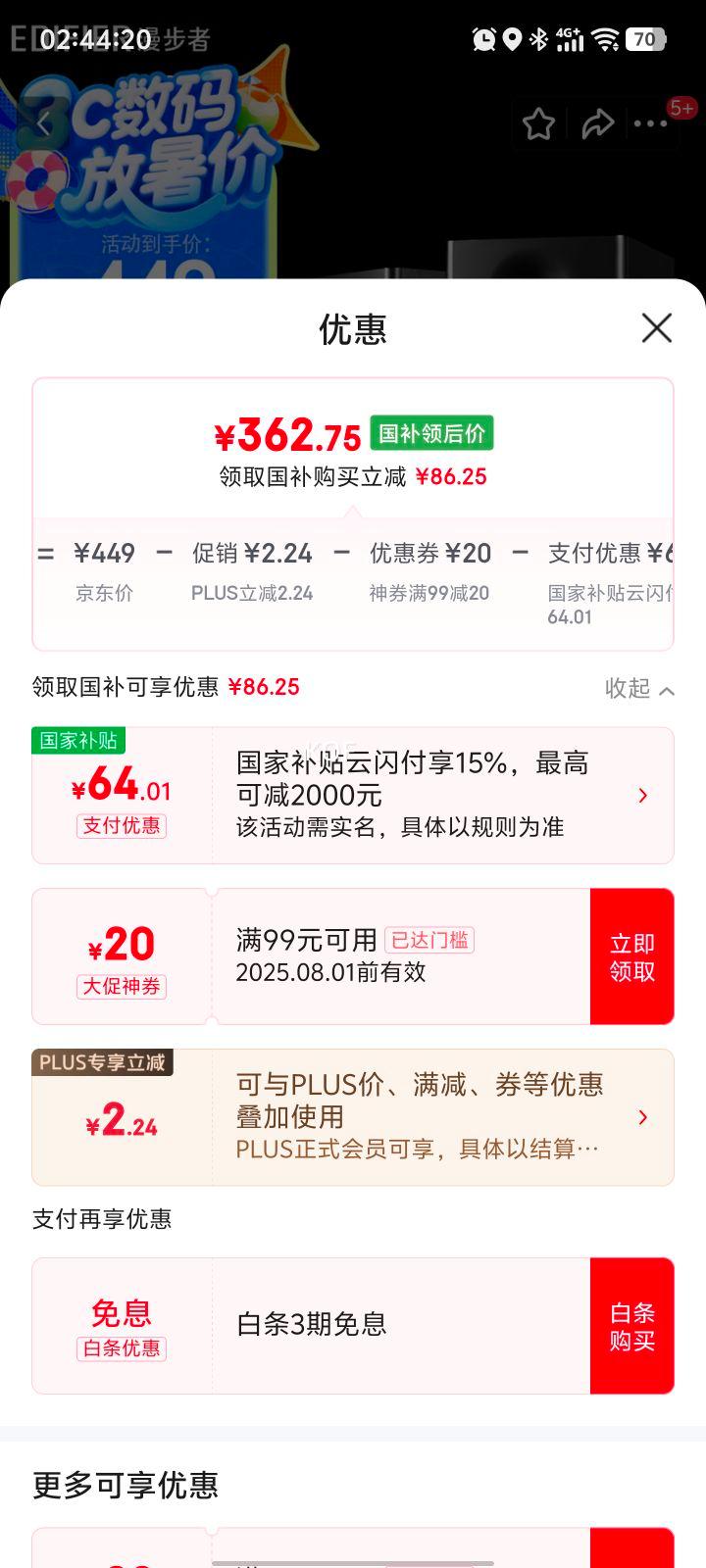Tap the green 国补领后价 badge

coord(434,432)
